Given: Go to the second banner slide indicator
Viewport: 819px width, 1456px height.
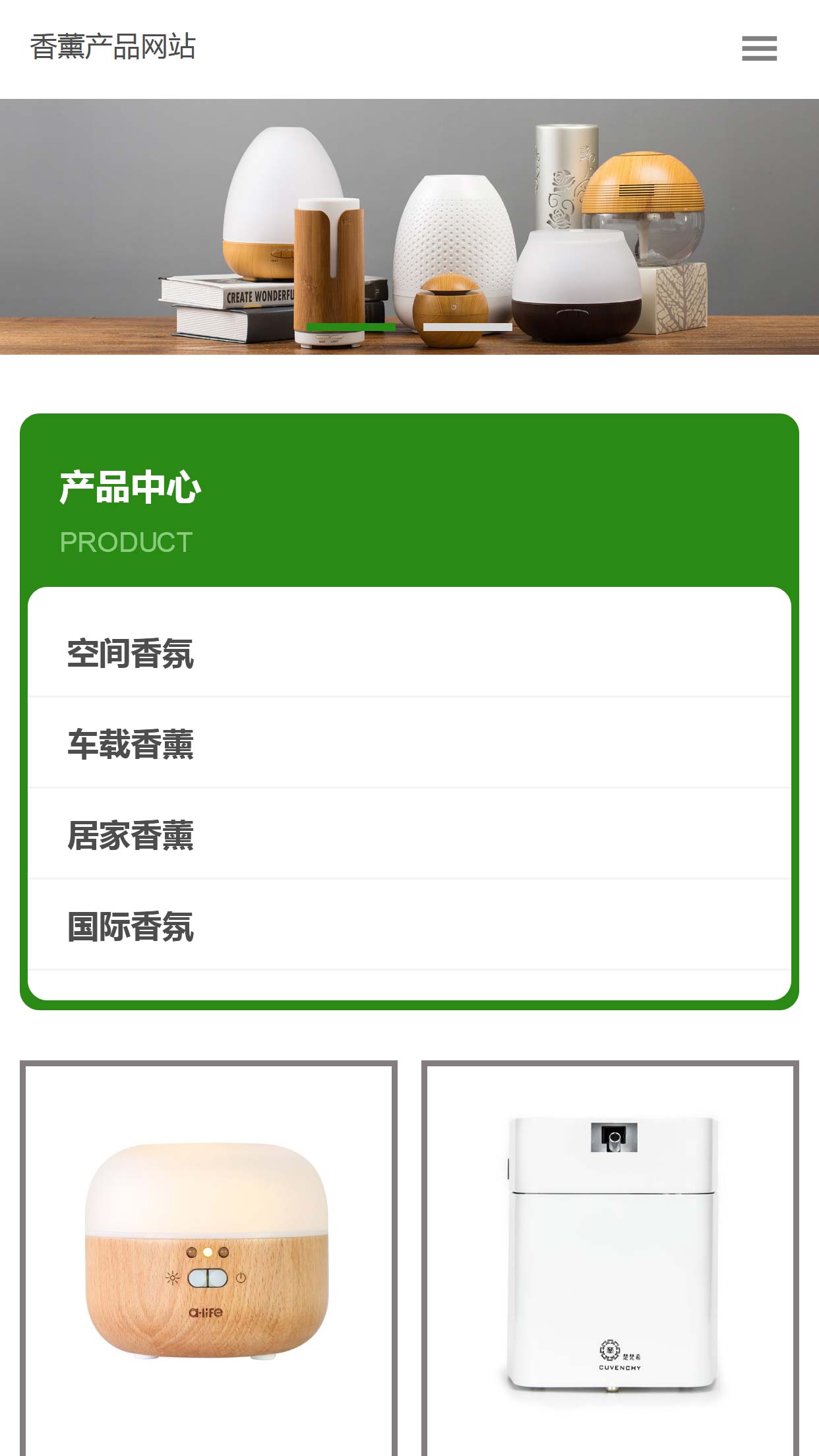Looking at the screenshot, I should (468, 327).
